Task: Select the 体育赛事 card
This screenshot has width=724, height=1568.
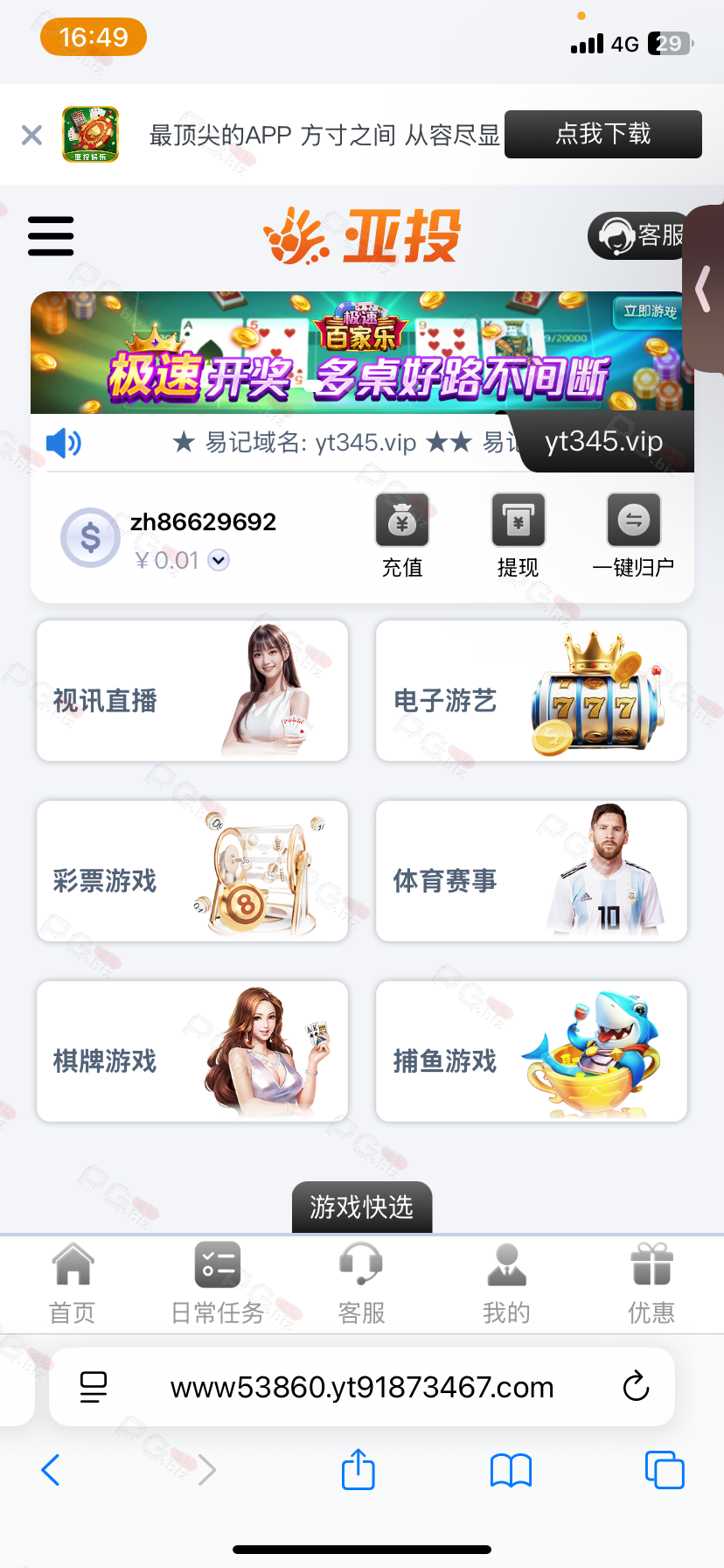Action: click(532, 871)
